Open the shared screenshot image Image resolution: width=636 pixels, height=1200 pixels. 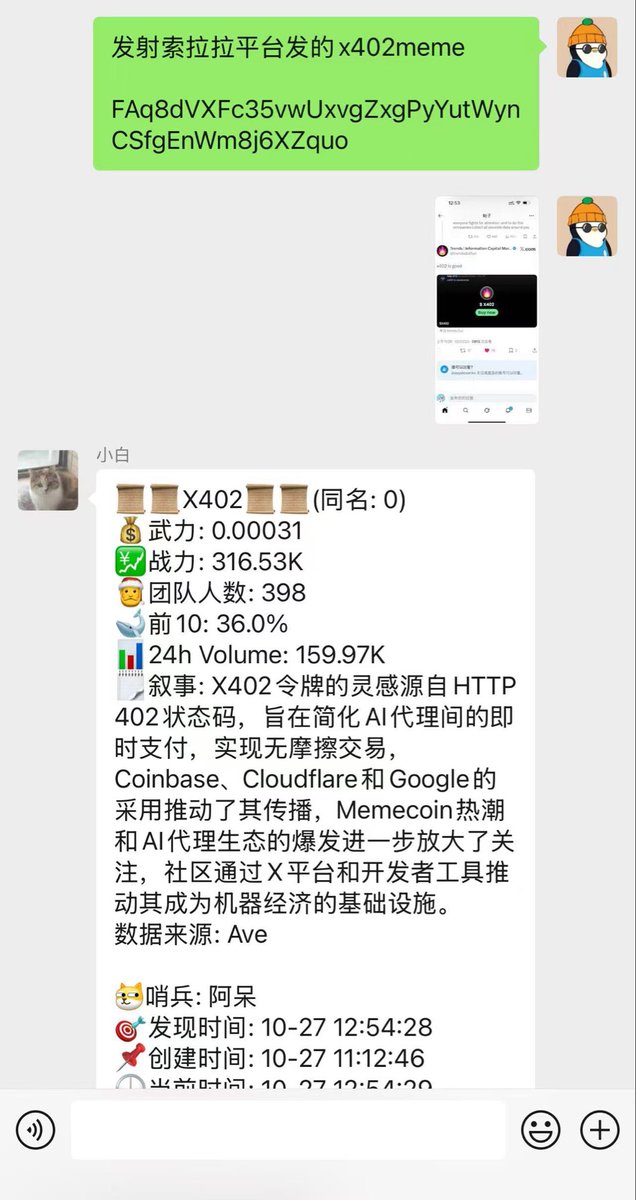coord(487,309)
